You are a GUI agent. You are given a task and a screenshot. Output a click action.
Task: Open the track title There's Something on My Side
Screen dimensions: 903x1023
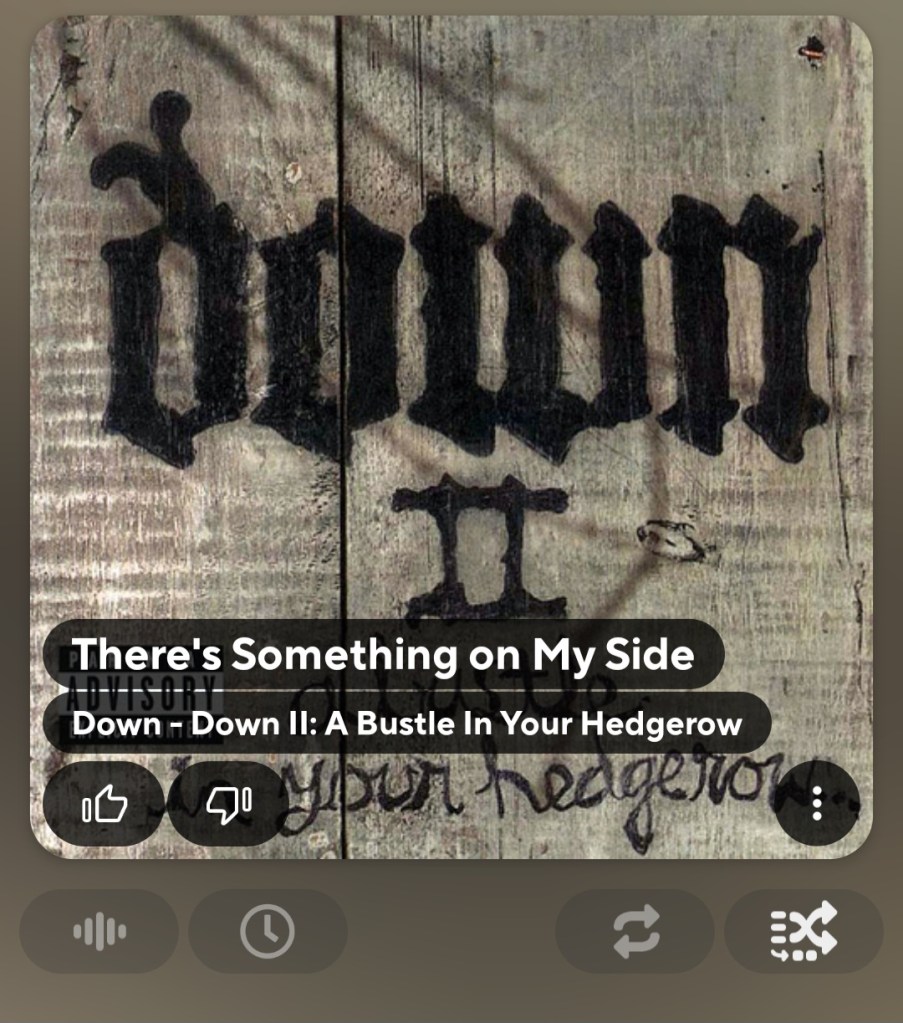[x=383, y=654]
